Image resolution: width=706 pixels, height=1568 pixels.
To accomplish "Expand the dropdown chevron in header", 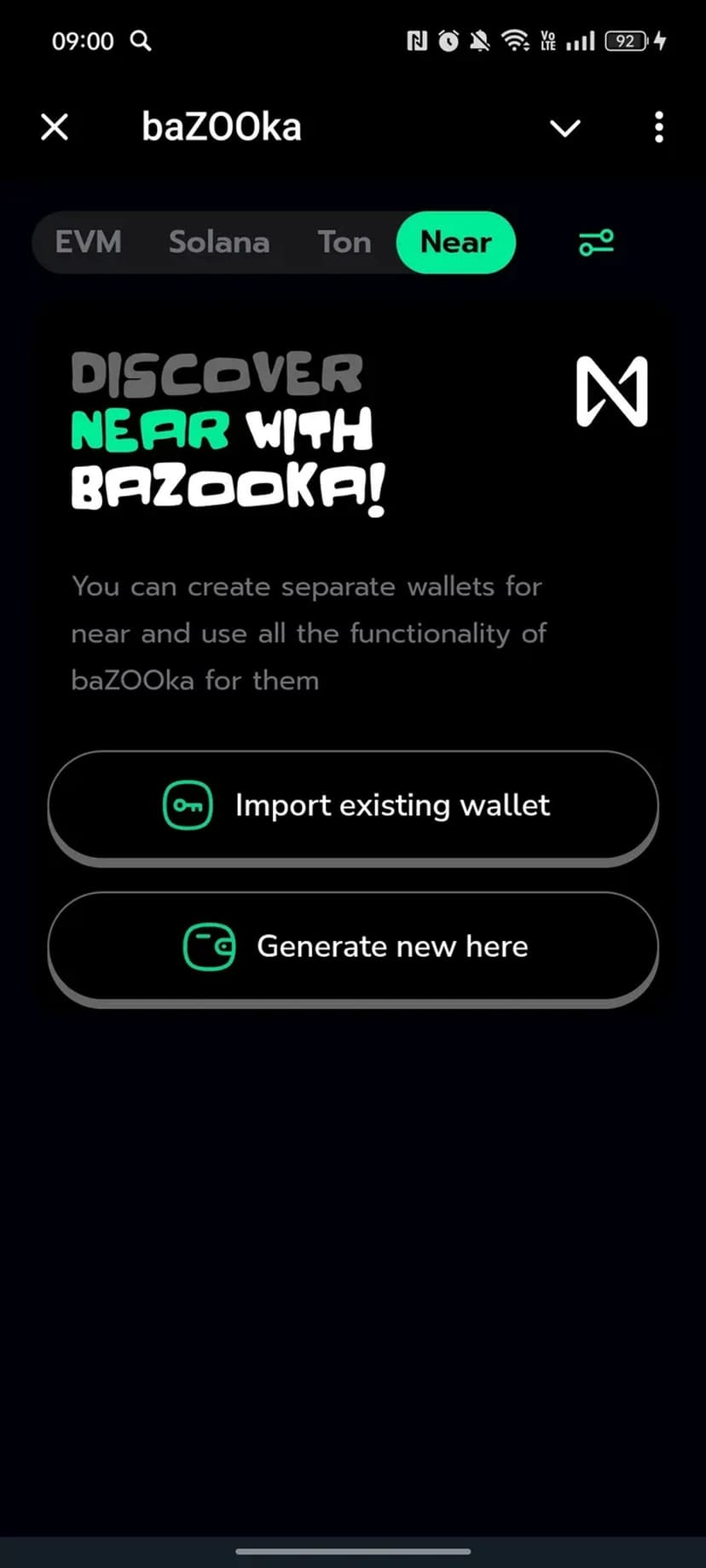I will tap(564, 128).
